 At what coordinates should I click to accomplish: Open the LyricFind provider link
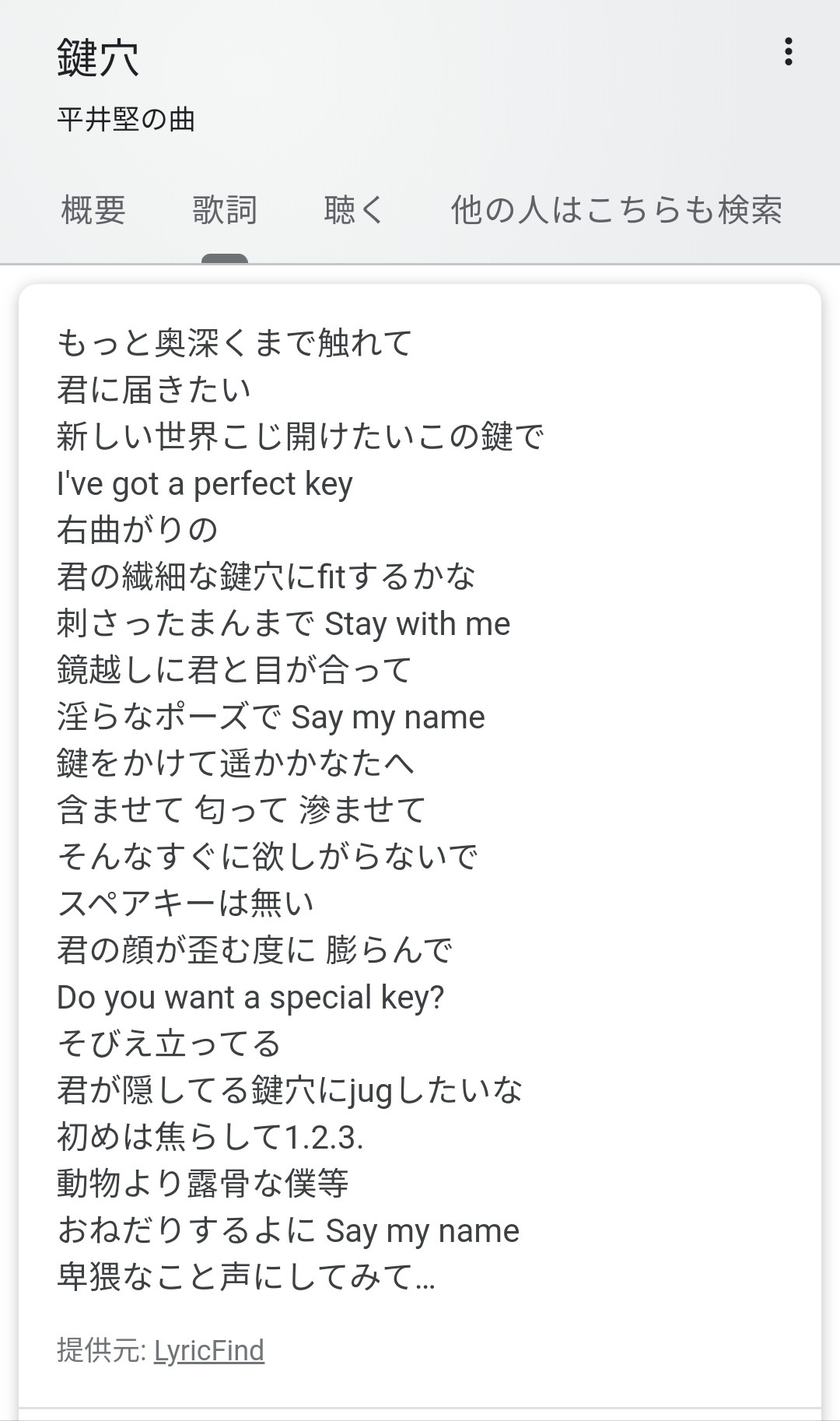[x=209, y=1351]
